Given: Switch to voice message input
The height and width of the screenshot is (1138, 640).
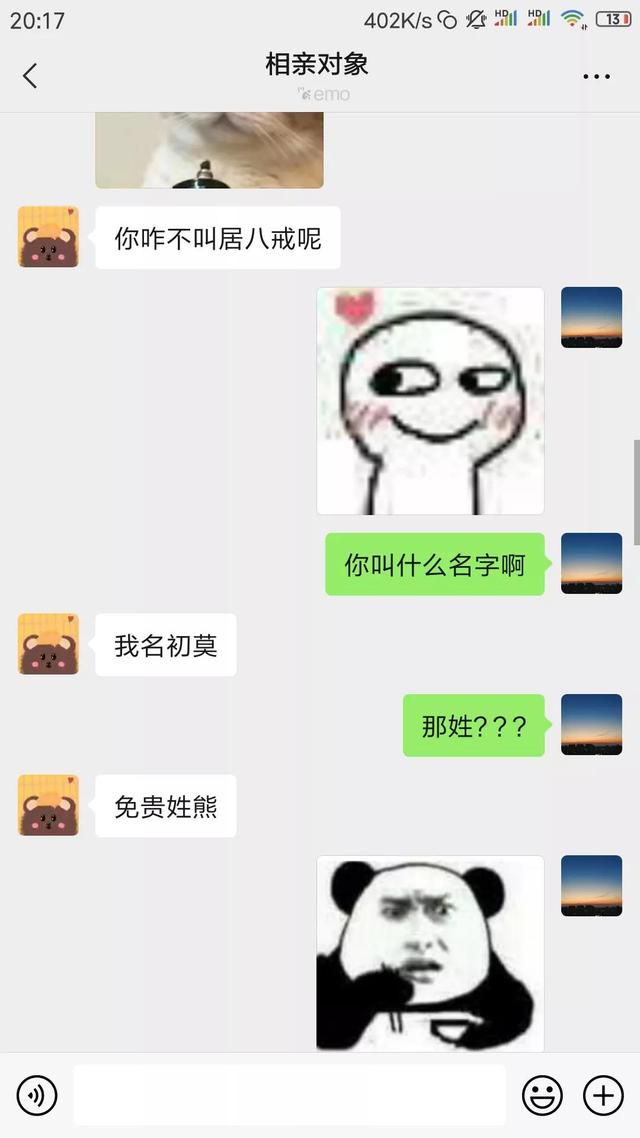Looking at the screenshot, I should click(x=37, y=1096).
